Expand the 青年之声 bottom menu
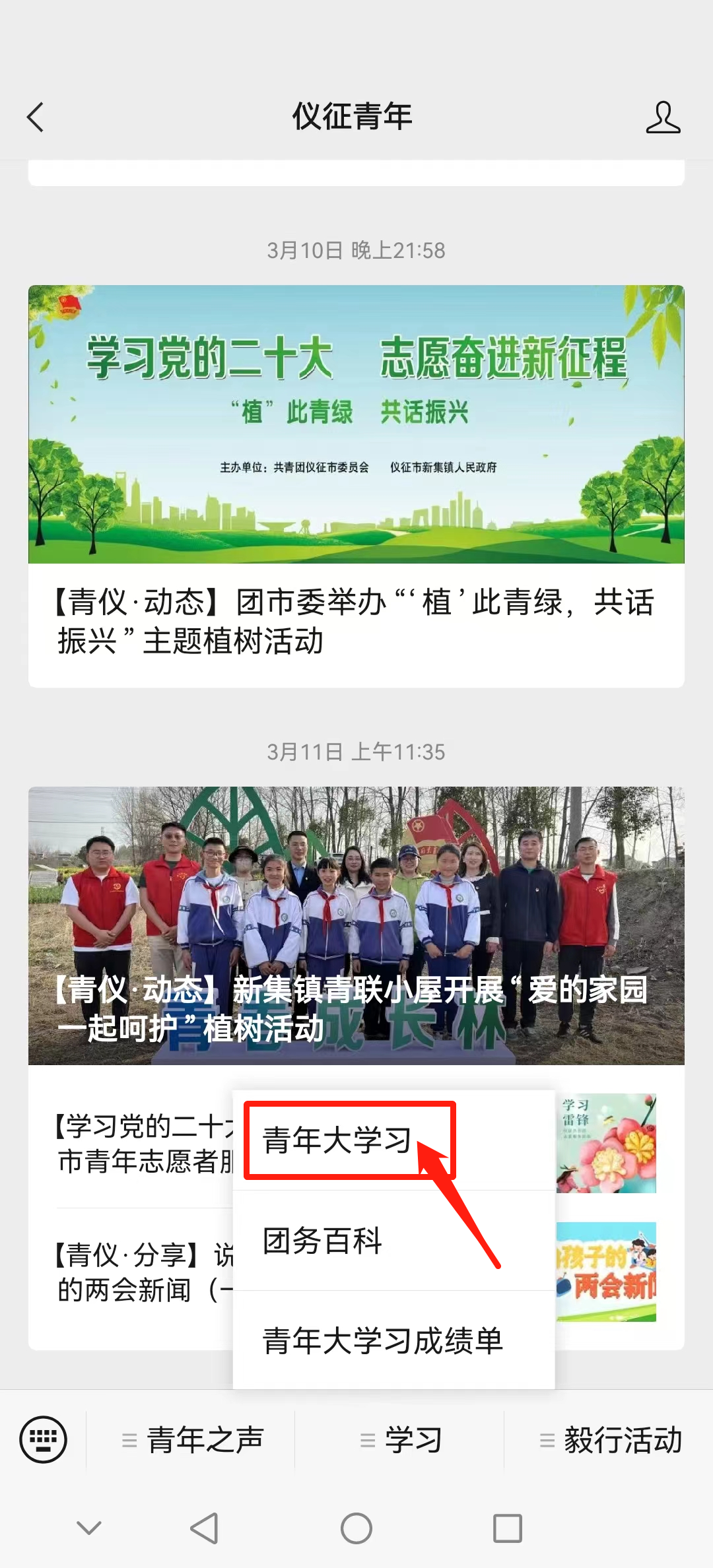Viewport: 713px width, 1568px height. [x=193, y=1439]
